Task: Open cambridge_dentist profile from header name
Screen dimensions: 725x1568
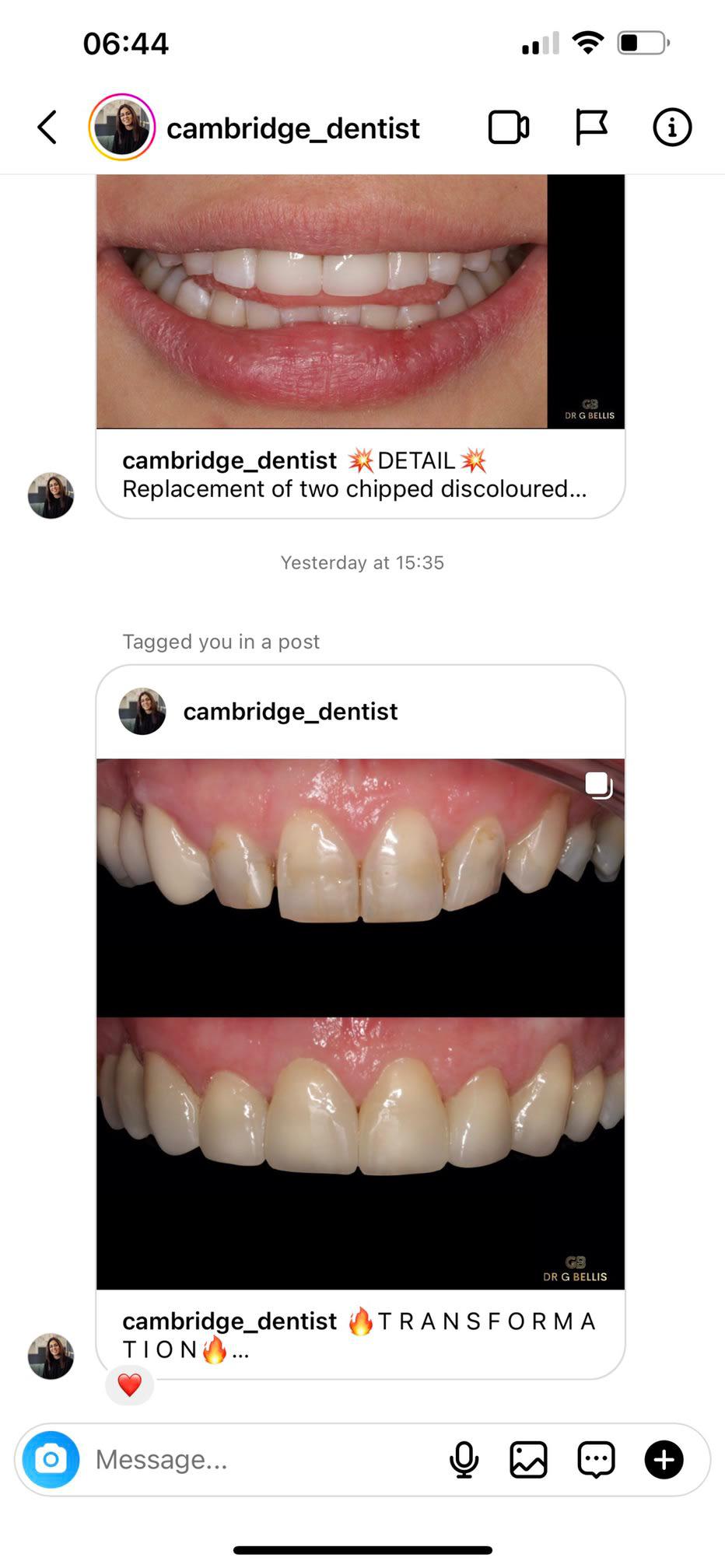Action: 292,128
